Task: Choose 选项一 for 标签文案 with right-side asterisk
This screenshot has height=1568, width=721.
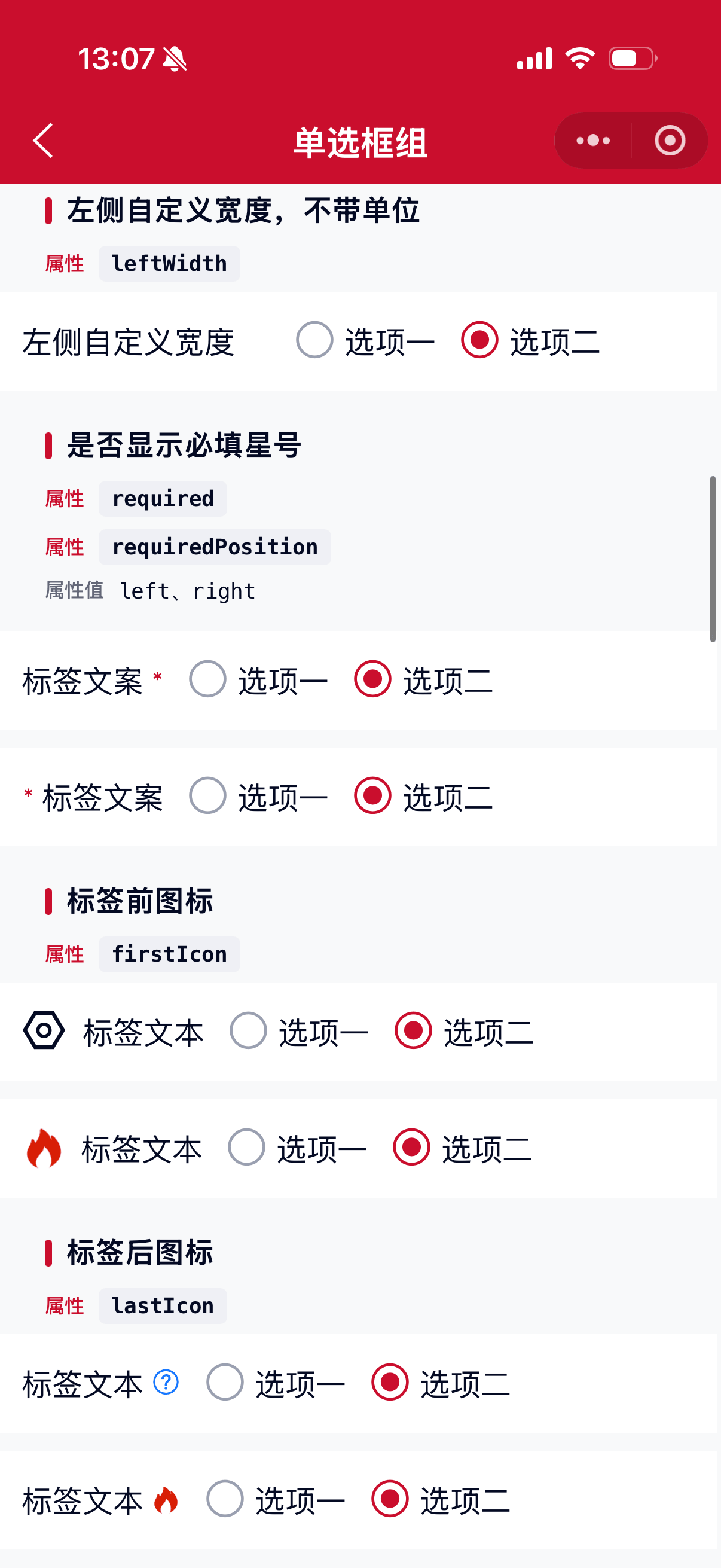Action: point(259,679)
